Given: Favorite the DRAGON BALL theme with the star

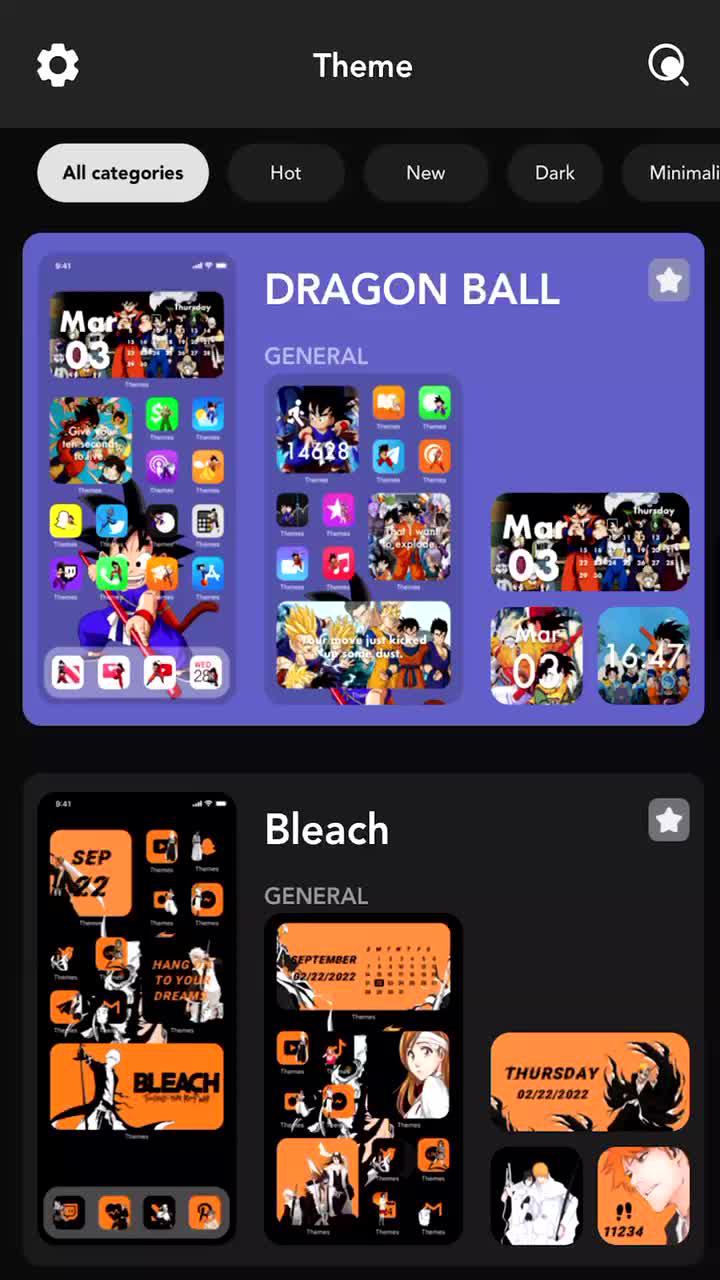Looking at the screenshot, I should coord(668,280).
